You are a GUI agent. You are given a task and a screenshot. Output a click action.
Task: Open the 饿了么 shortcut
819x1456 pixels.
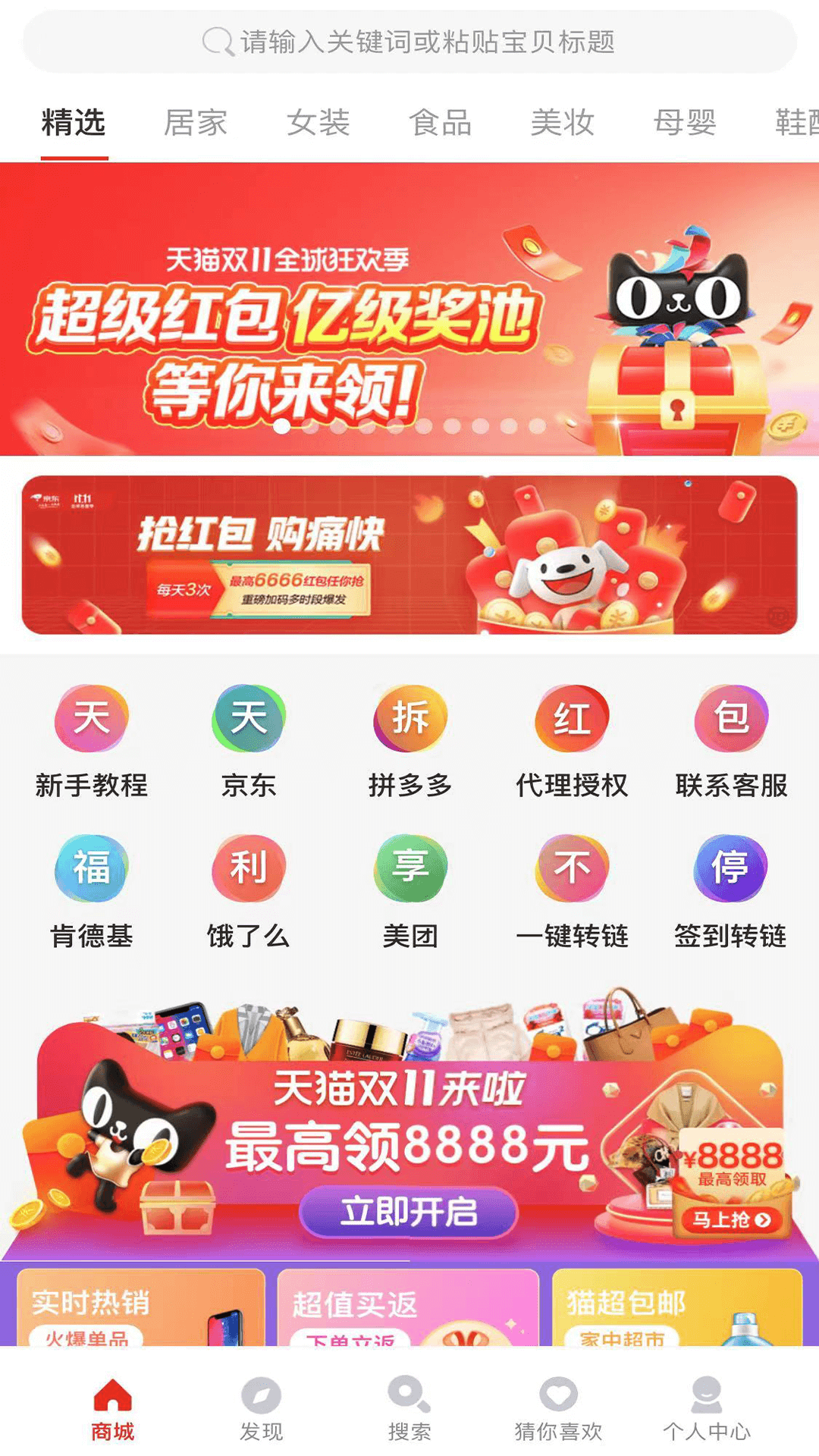pyautogui.click(x=249, y=891)
